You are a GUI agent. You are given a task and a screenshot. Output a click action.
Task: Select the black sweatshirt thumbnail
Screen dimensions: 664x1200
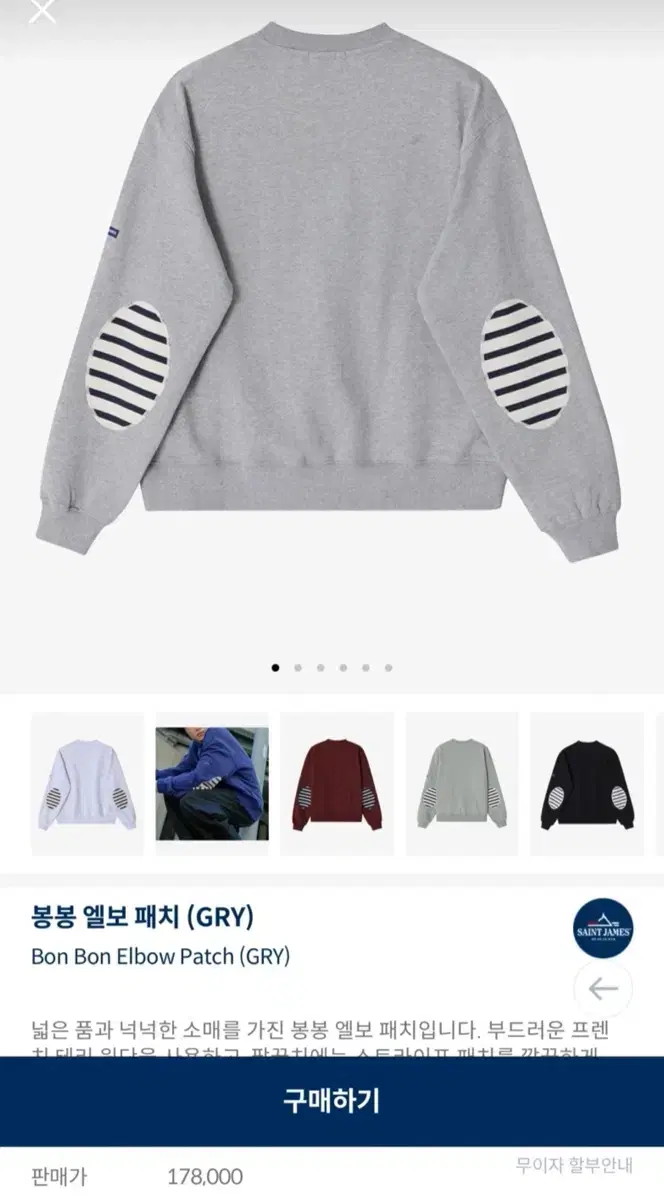[587, 784]
